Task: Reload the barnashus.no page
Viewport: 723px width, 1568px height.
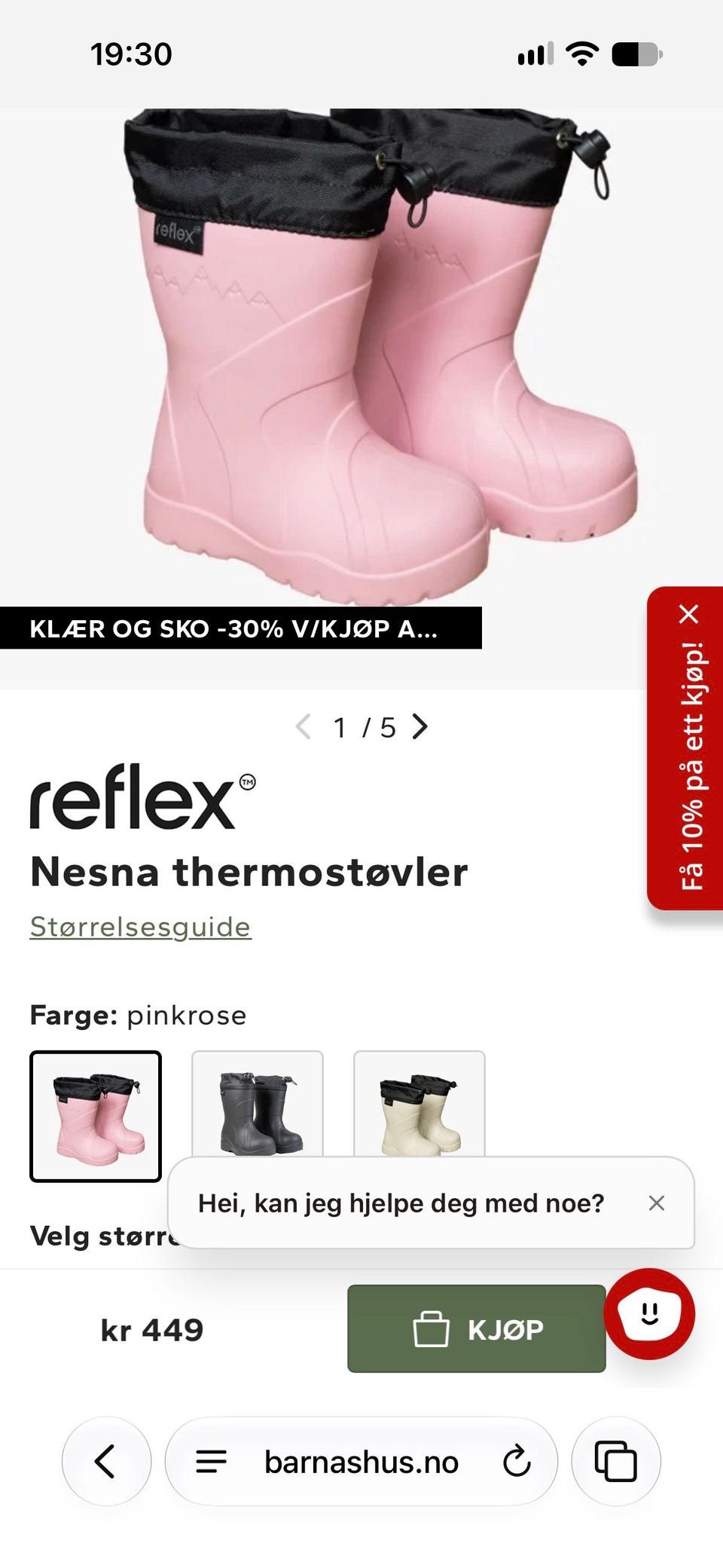Action: (517, 1461)
